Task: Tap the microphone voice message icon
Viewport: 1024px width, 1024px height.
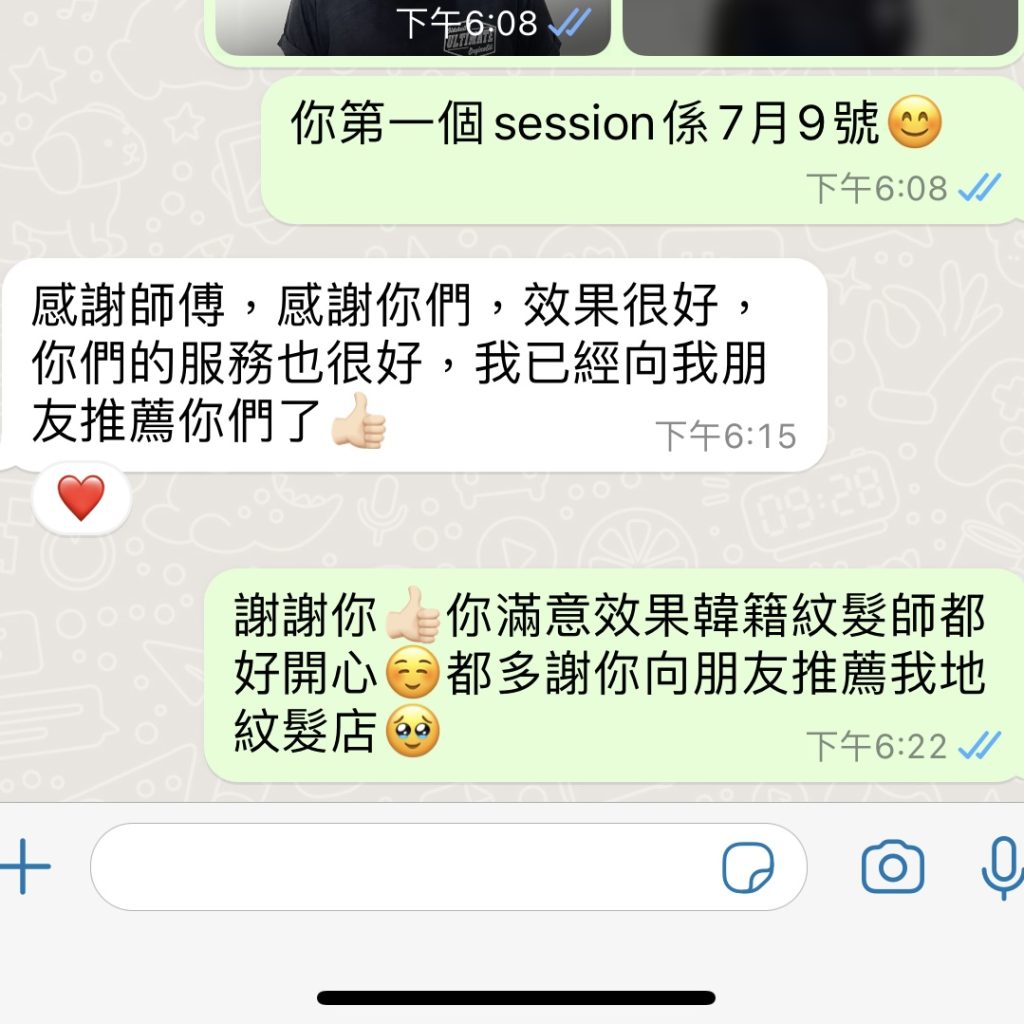Action: coord(1001,867)
